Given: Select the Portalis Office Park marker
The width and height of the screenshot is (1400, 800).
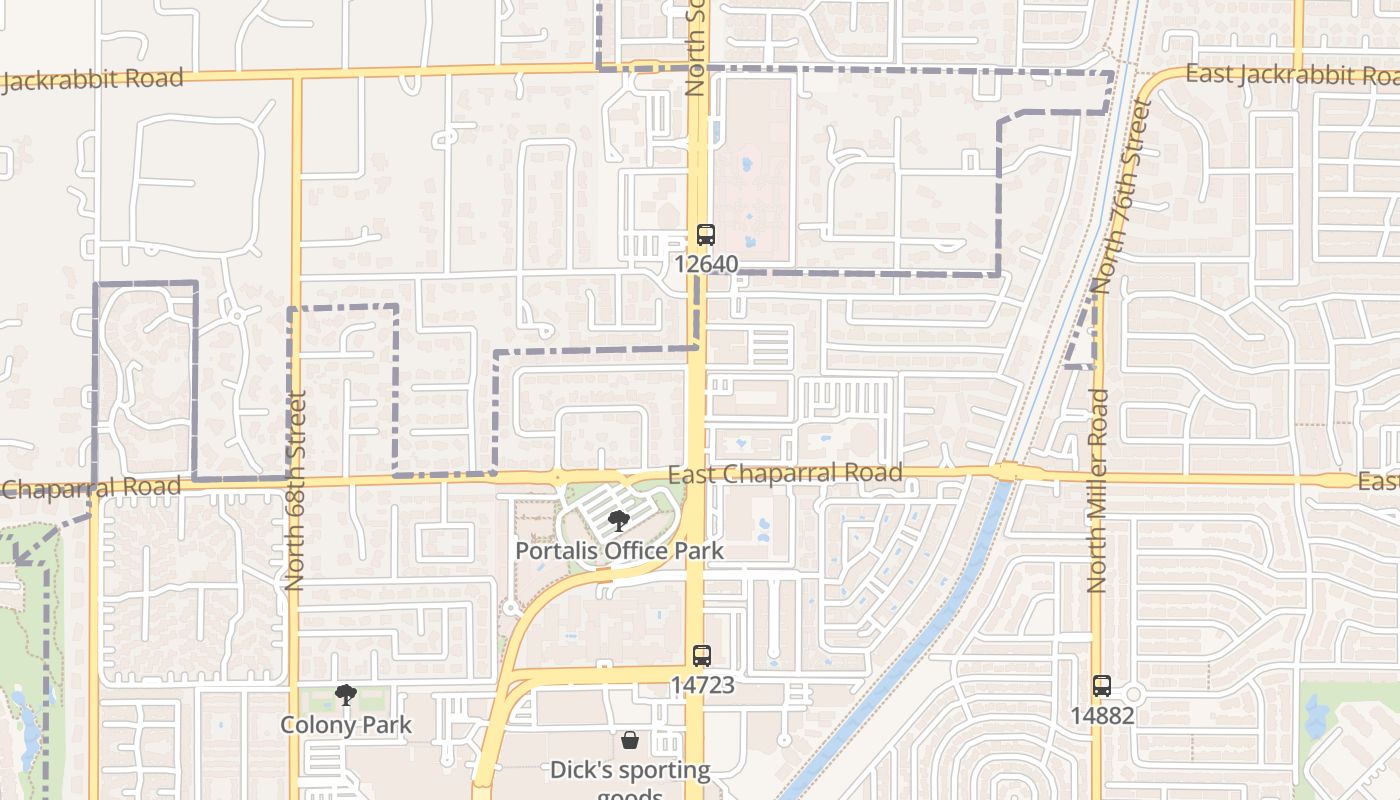Looking at the screenshot, I should (x=619, y=521).
